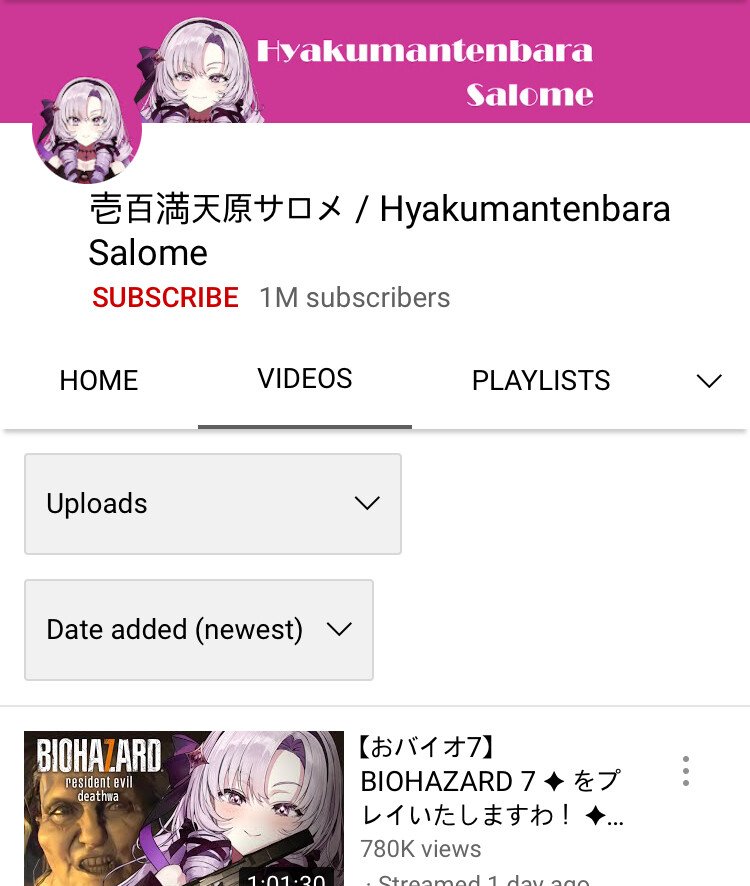This screenshot has height=886, width=750.
Task: Change the Date added (newest) sorting
Action: (199, 630)
